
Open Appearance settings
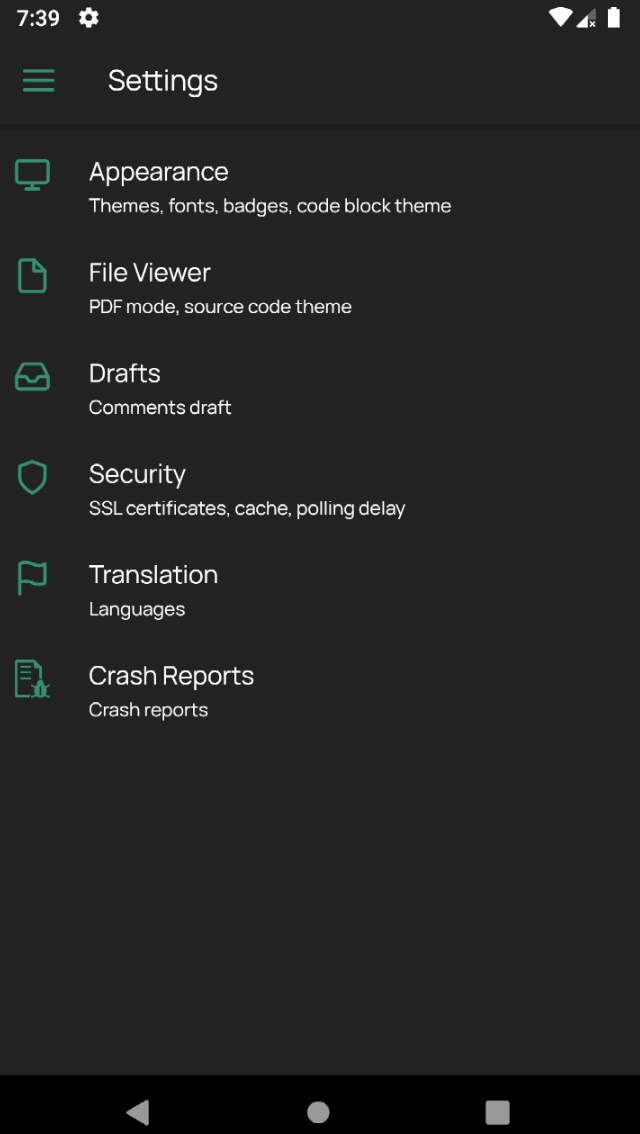(x=320, y=188)
